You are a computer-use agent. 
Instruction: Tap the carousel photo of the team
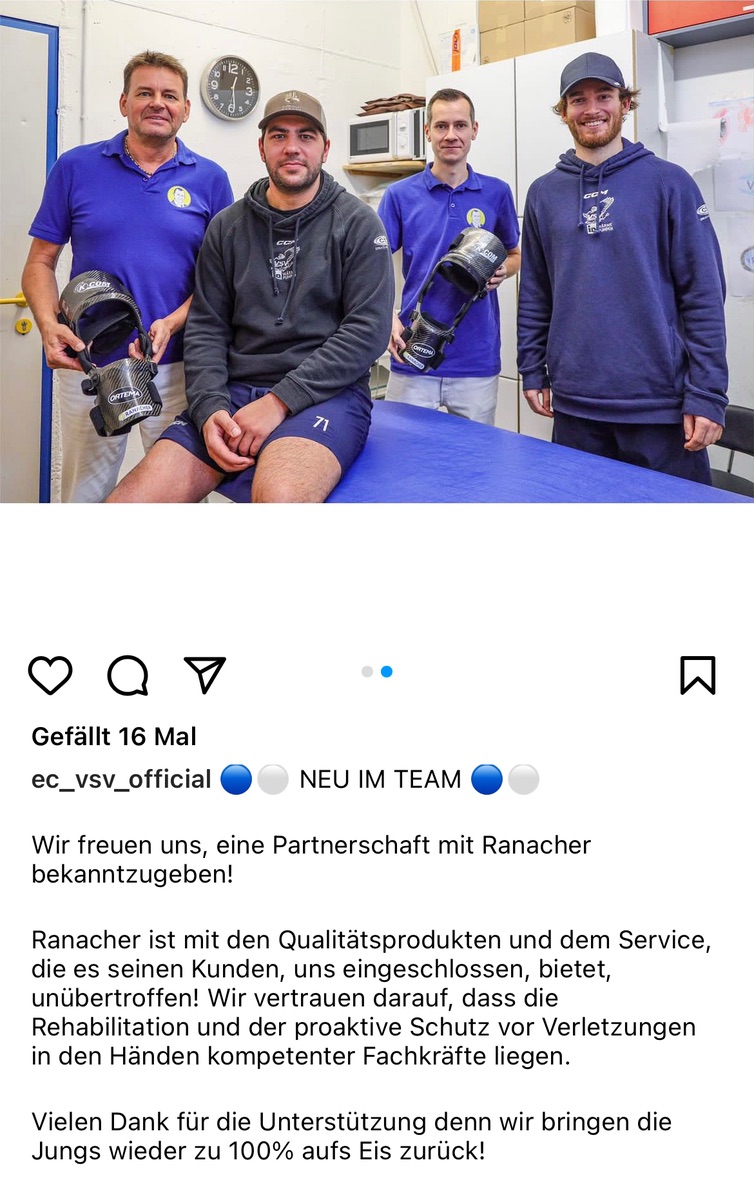[377, 250]
